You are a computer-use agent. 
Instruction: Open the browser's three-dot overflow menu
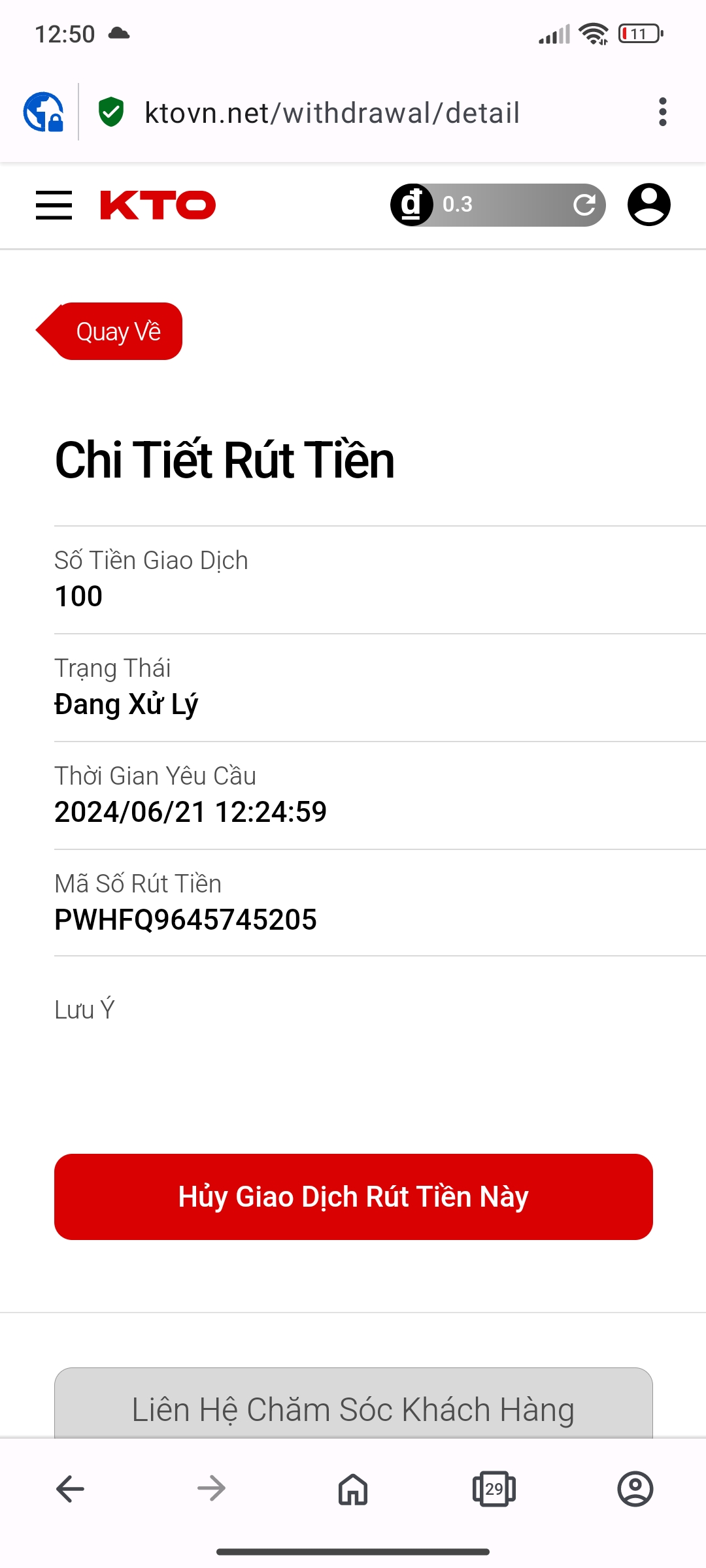[x=663, y=112]
